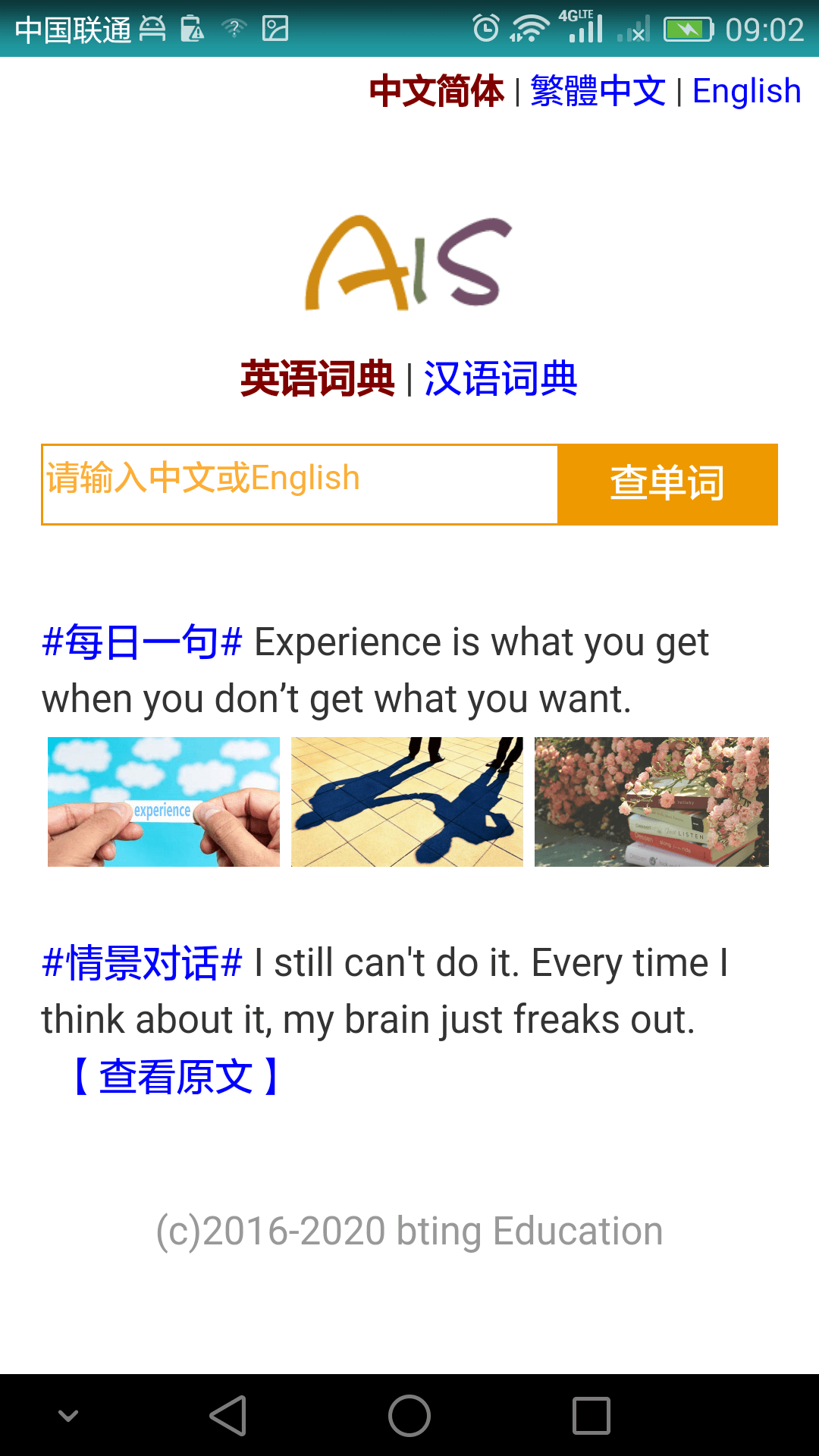Open the experience hands image
This screenshot has width=819, height=1456.
(x=164, y=802)
